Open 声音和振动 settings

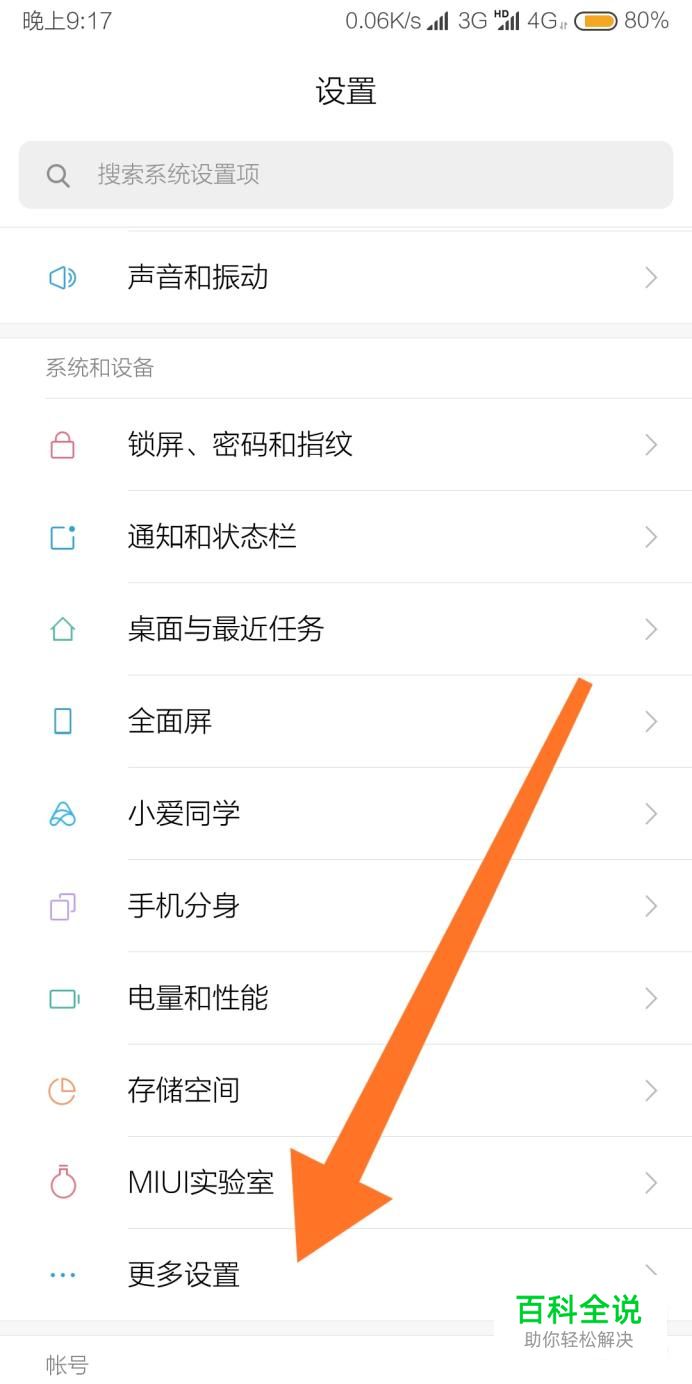click(x=345, y=277)
